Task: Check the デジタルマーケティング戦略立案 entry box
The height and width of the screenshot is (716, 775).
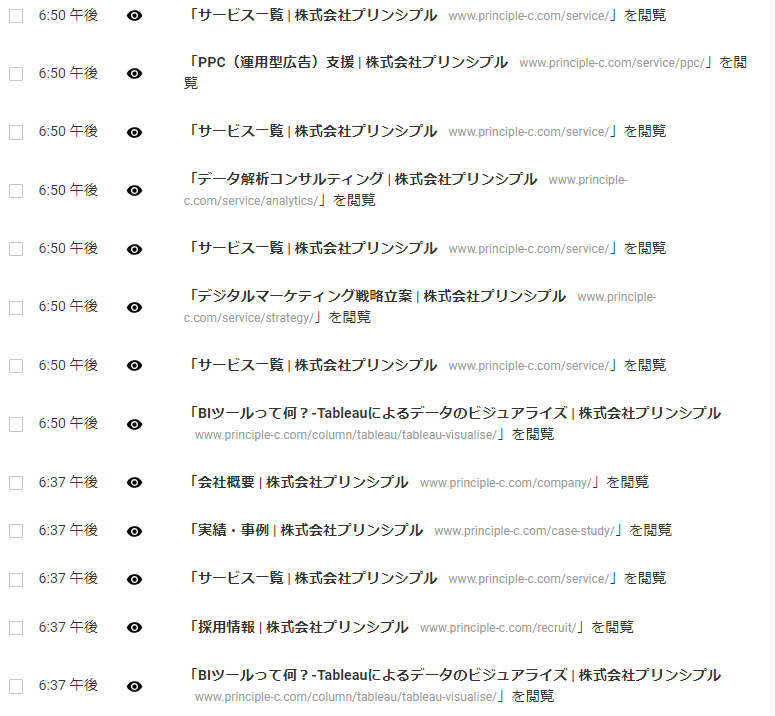Action: tap(16, 308)
